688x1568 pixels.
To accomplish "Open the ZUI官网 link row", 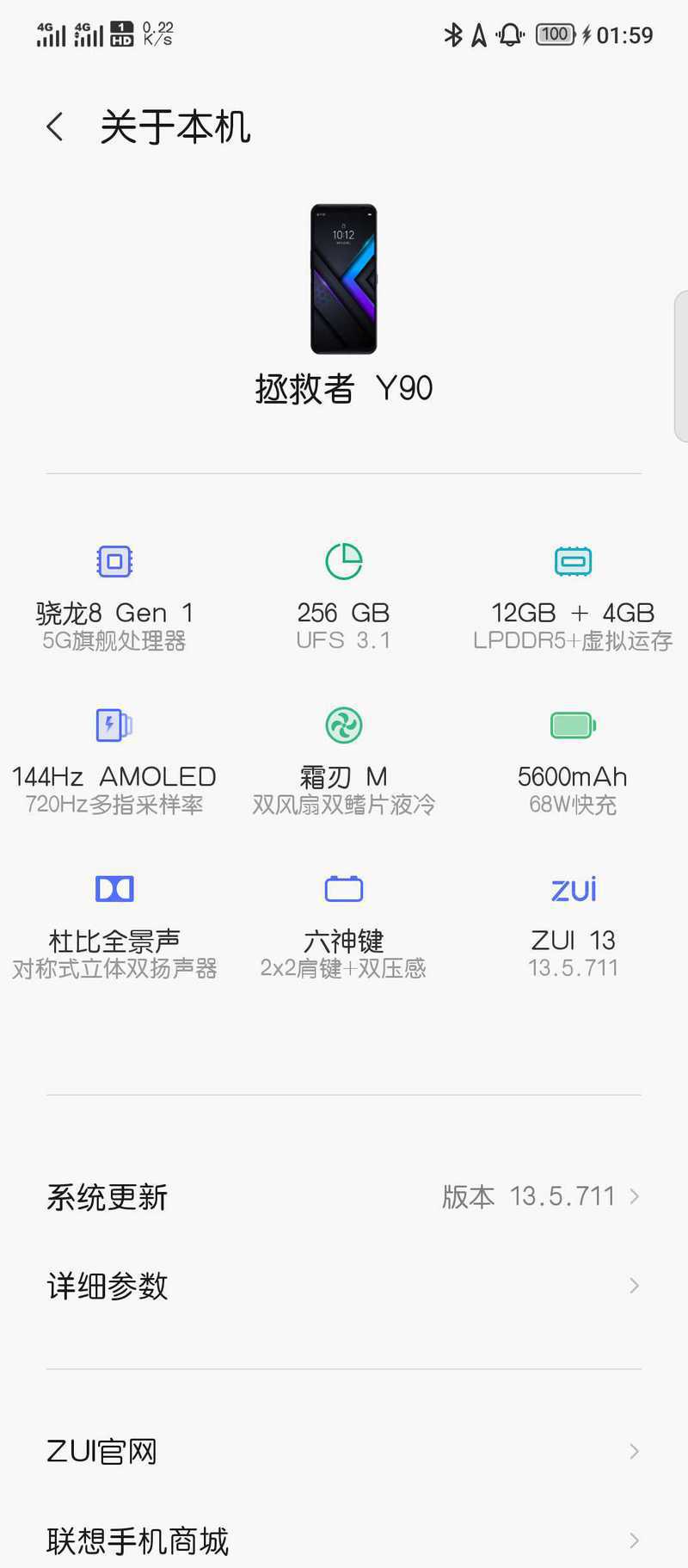I will (344, 1452).
